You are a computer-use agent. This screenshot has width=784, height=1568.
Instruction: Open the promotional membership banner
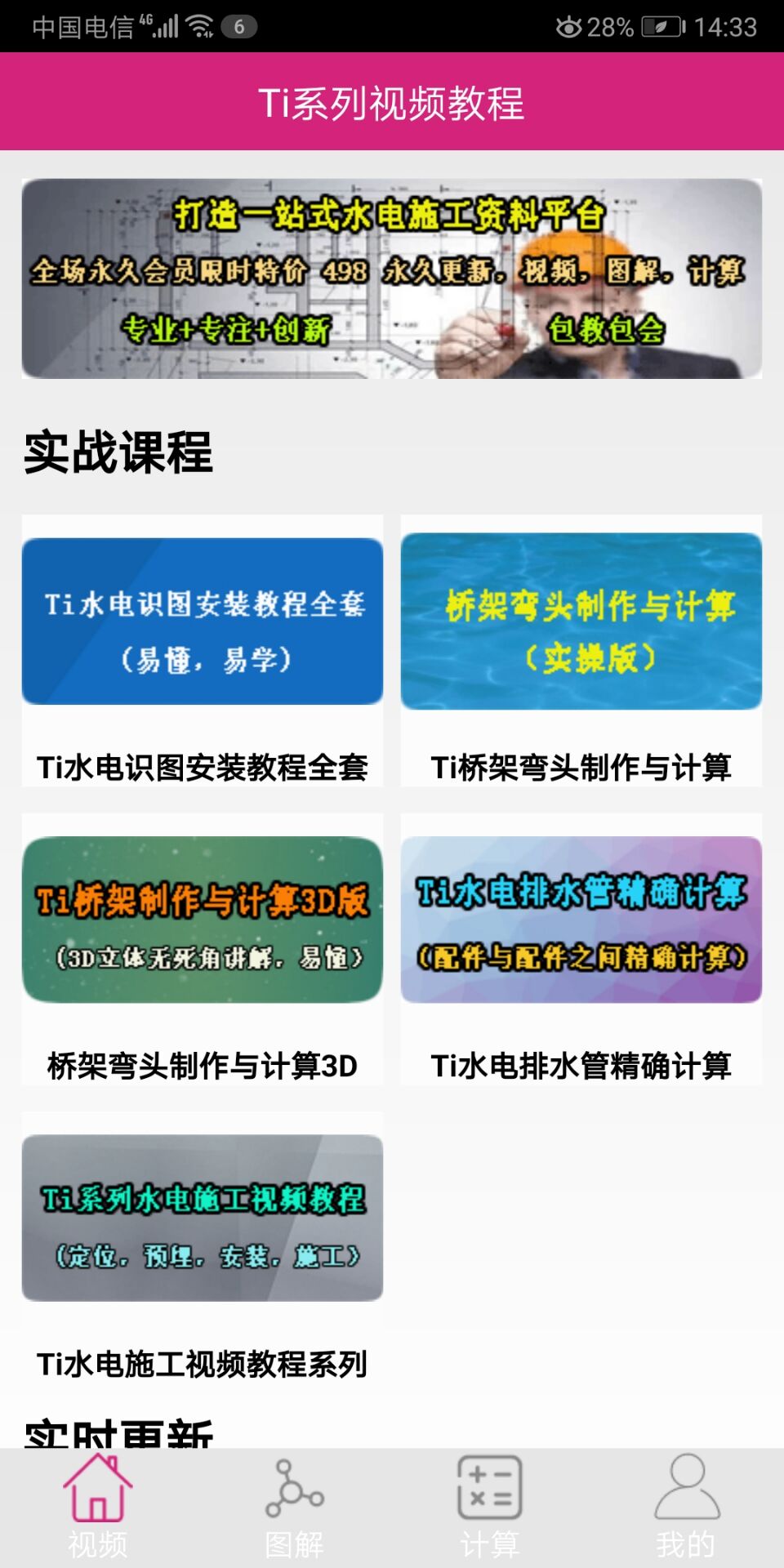[x=392, y=278]
